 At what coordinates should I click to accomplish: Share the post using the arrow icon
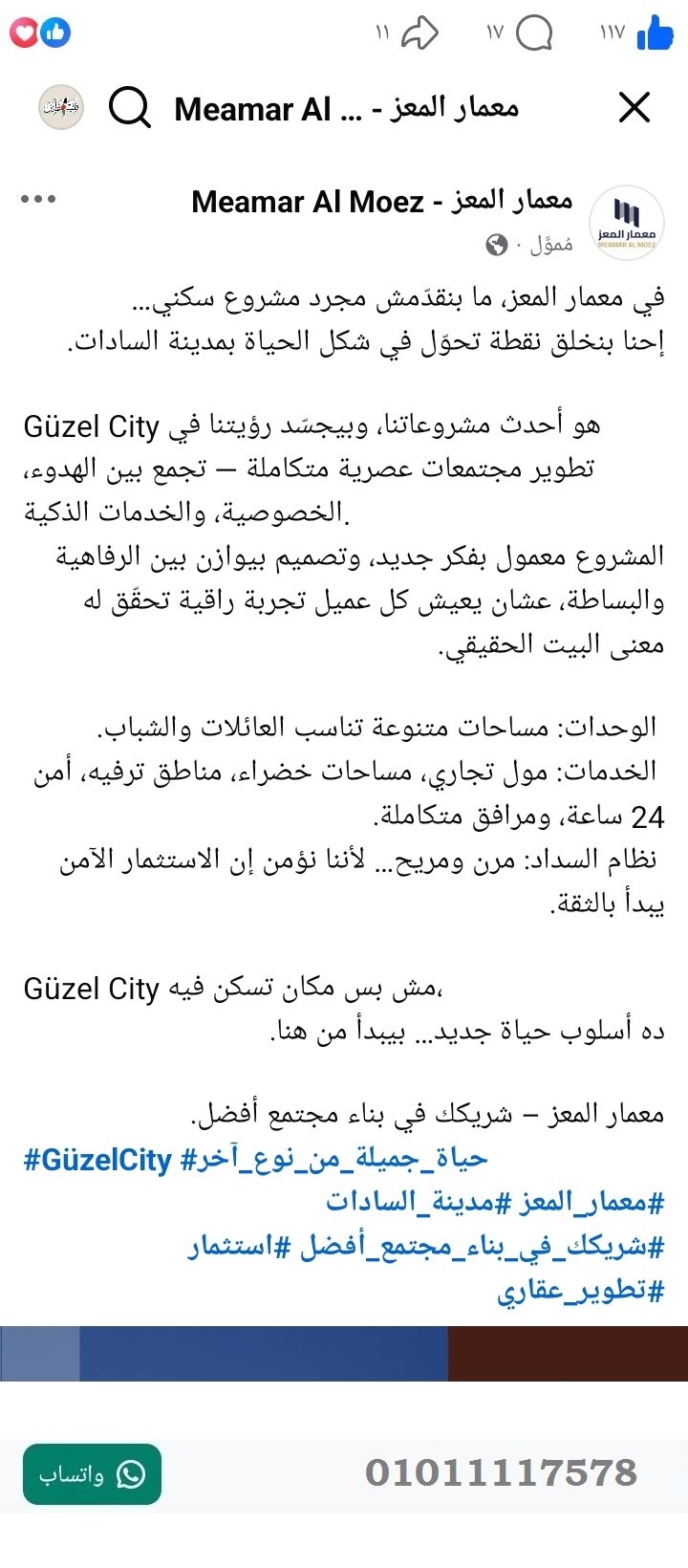coord(420,32)
